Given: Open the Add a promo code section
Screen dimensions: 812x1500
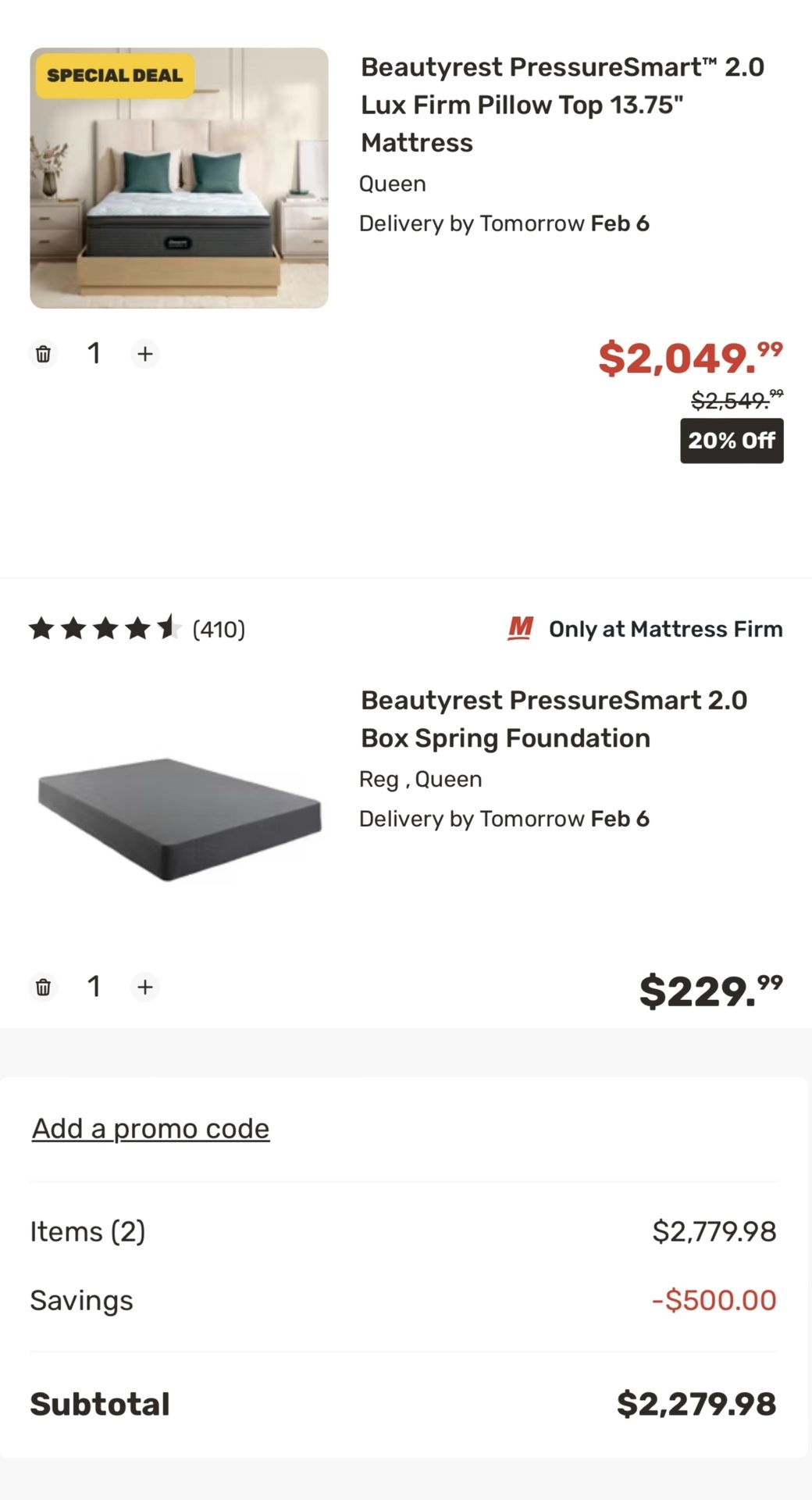Looking at the screenshot, I should [x=150, y=1127].
